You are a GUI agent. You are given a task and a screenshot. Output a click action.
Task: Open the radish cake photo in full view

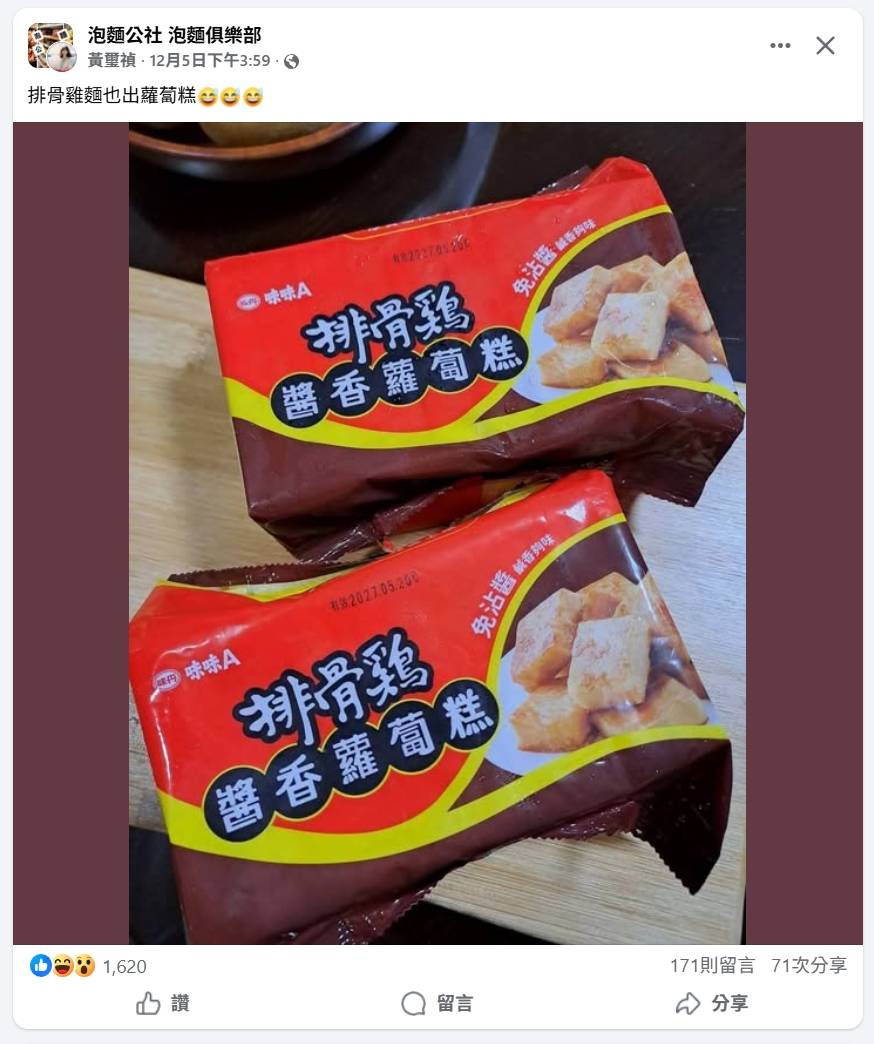click(x=437, y=532)
